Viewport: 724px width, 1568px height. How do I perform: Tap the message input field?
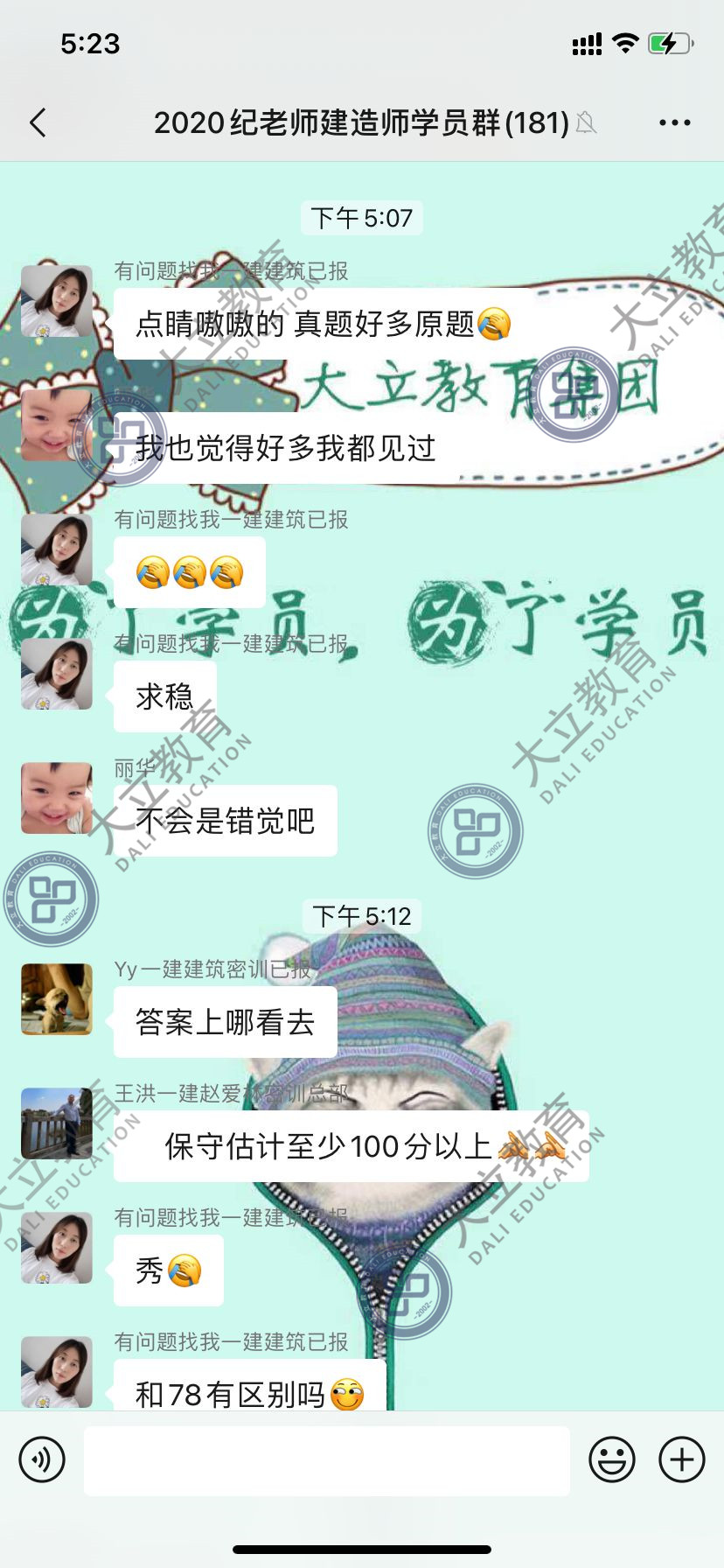point(326,1459)
